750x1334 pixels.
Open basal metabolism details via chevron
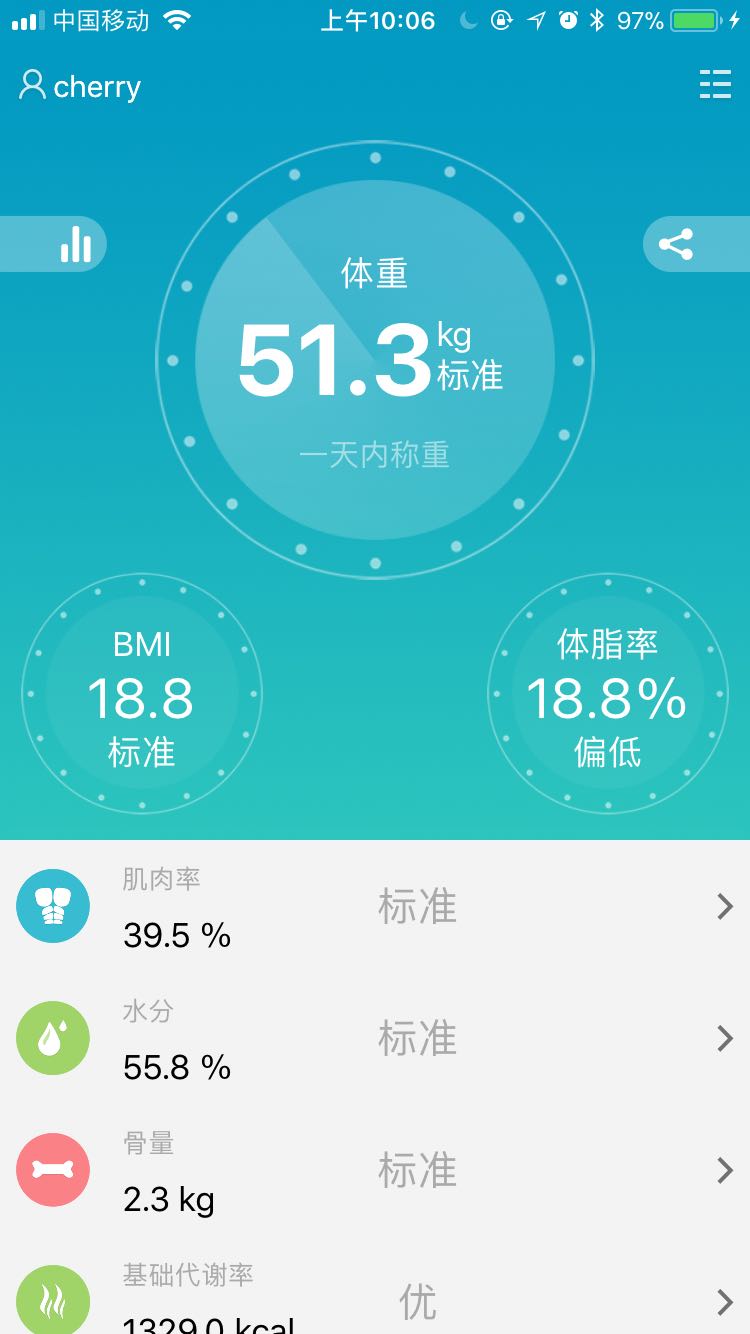(724, 1300)
